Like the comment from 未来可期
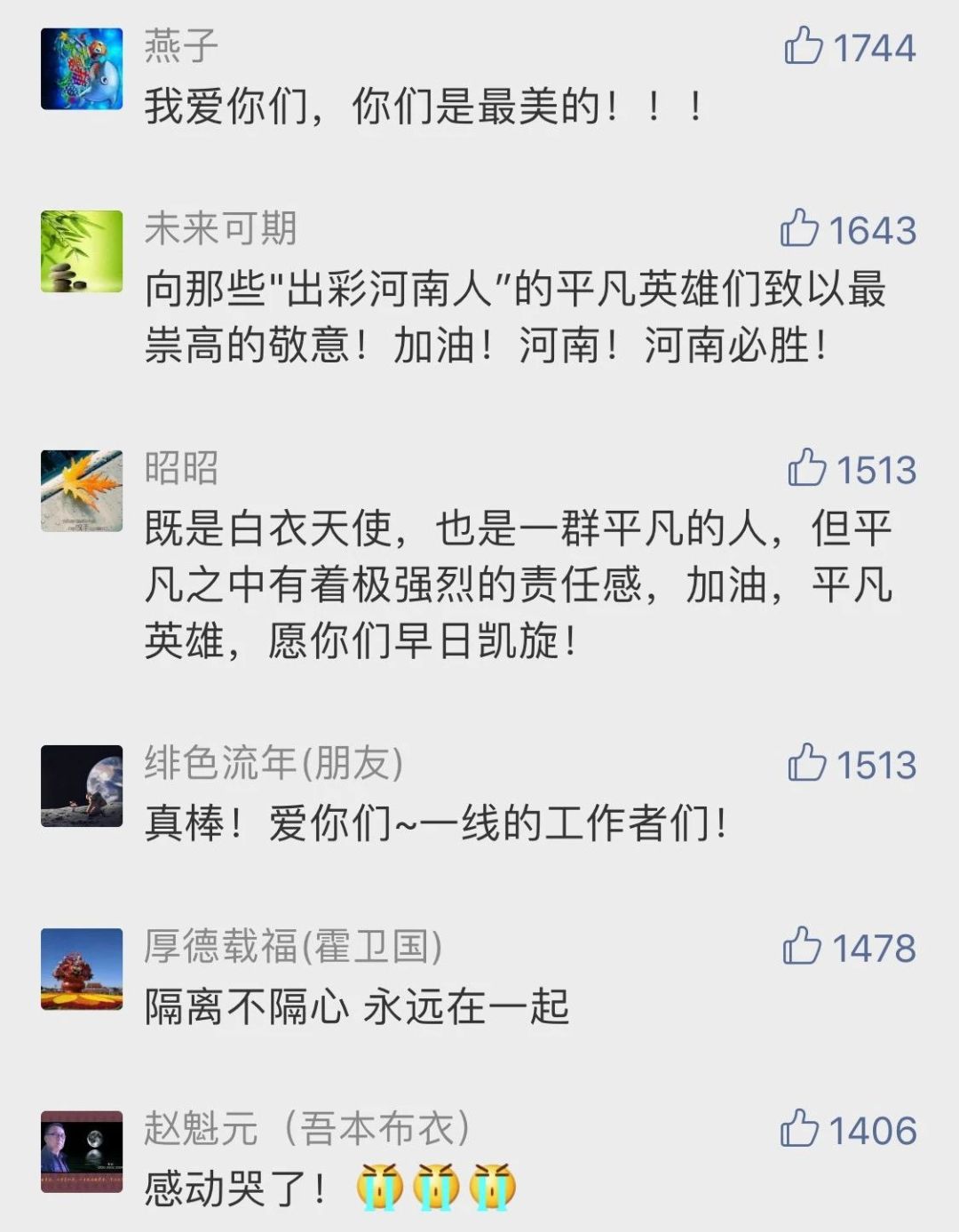 [799, 229]
